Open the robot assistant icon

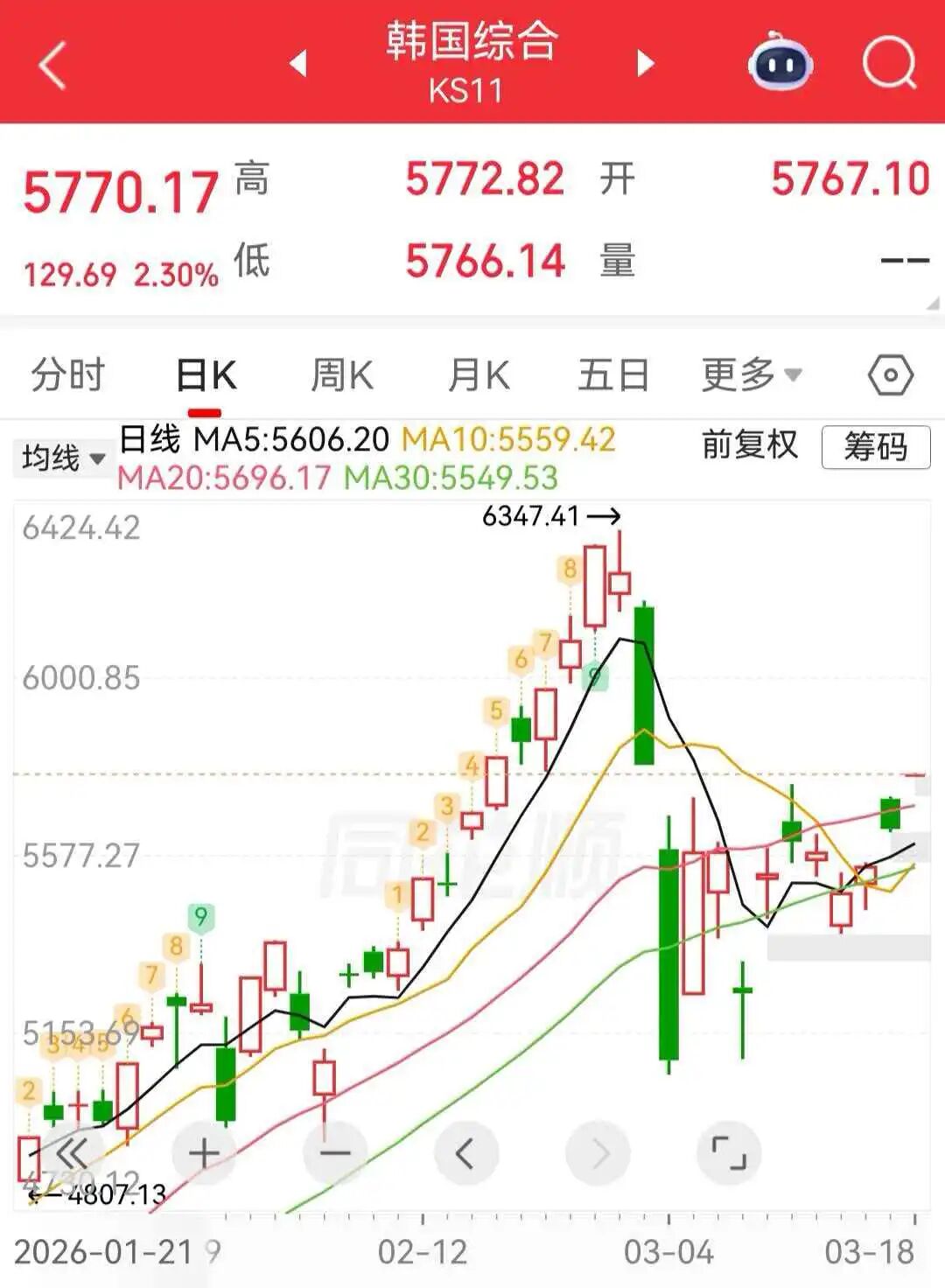coord(780,63)
